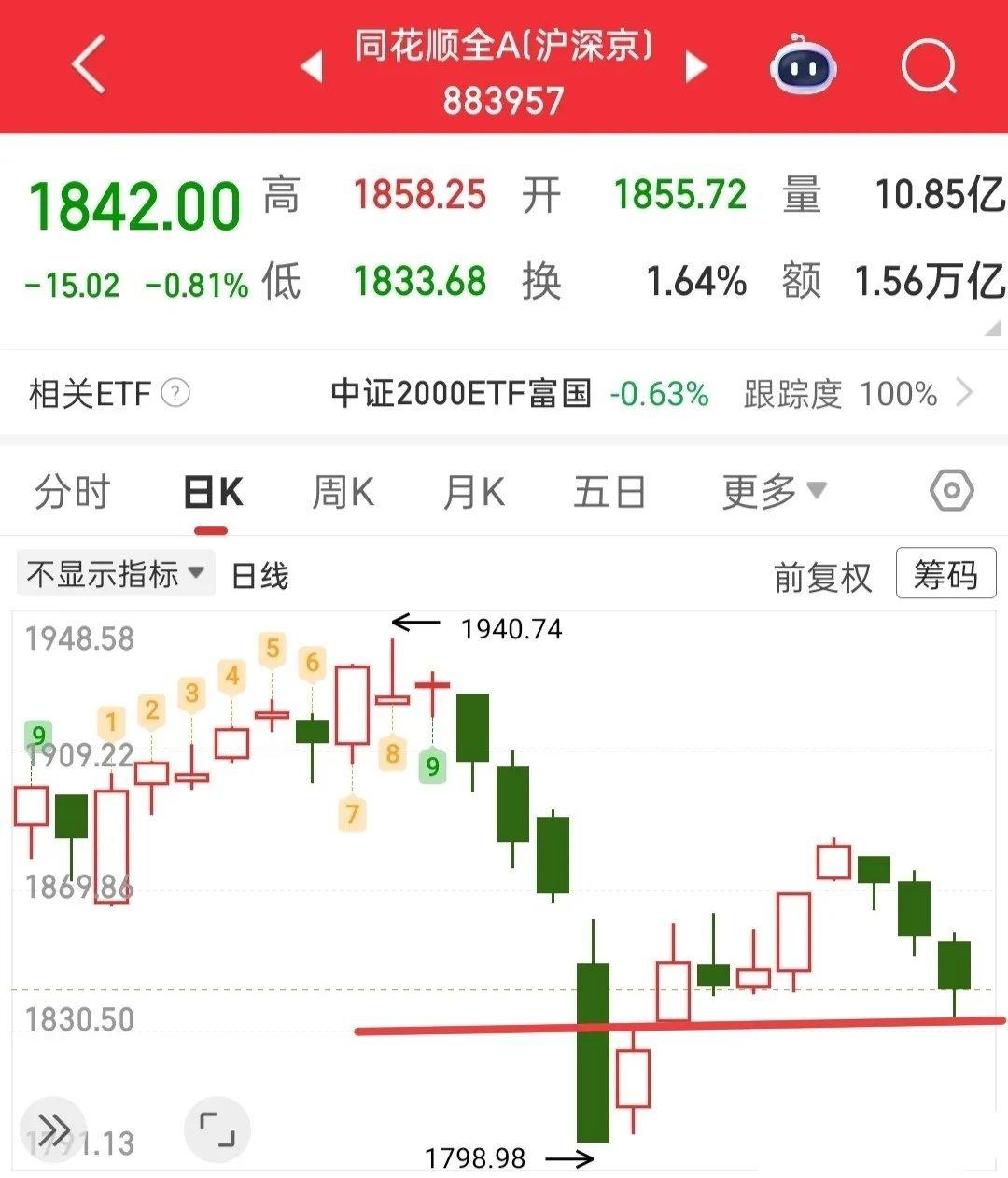Open chart settings via the gear icon
The image size is (1008, 1178).
click(949, 492)
